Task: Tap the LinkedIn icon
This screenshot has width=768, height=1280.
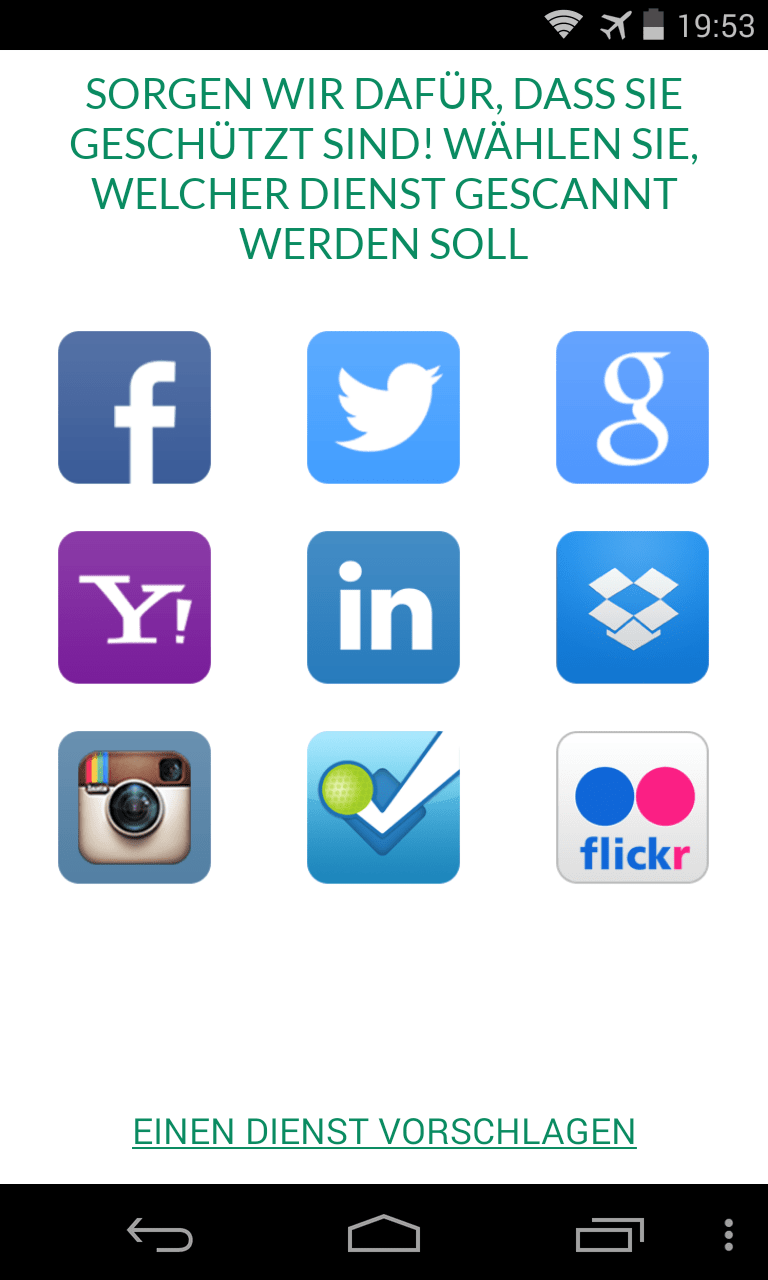Action: click(383, 607)
